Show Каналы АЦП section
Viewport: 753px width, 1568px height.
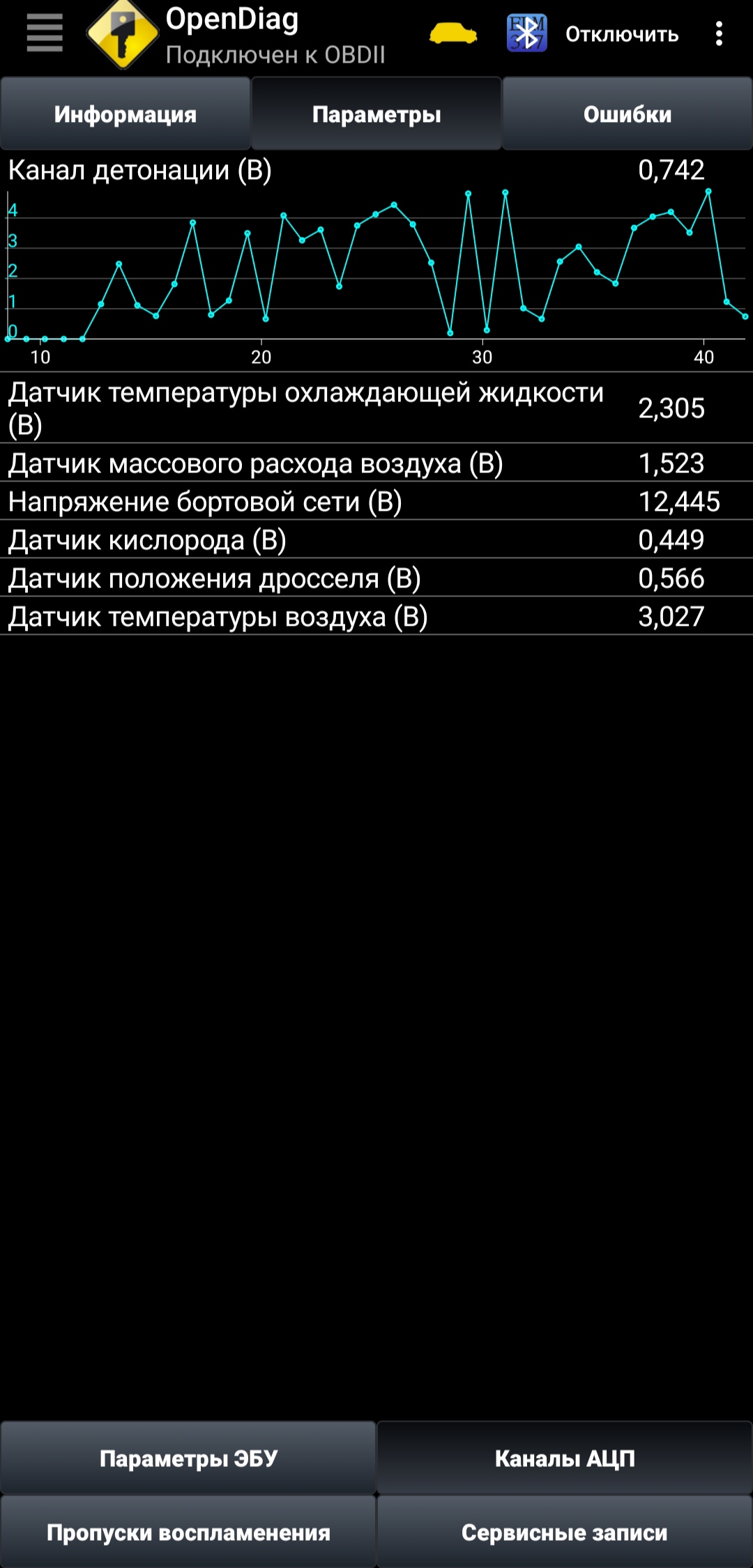click(x=565, y=1458)
